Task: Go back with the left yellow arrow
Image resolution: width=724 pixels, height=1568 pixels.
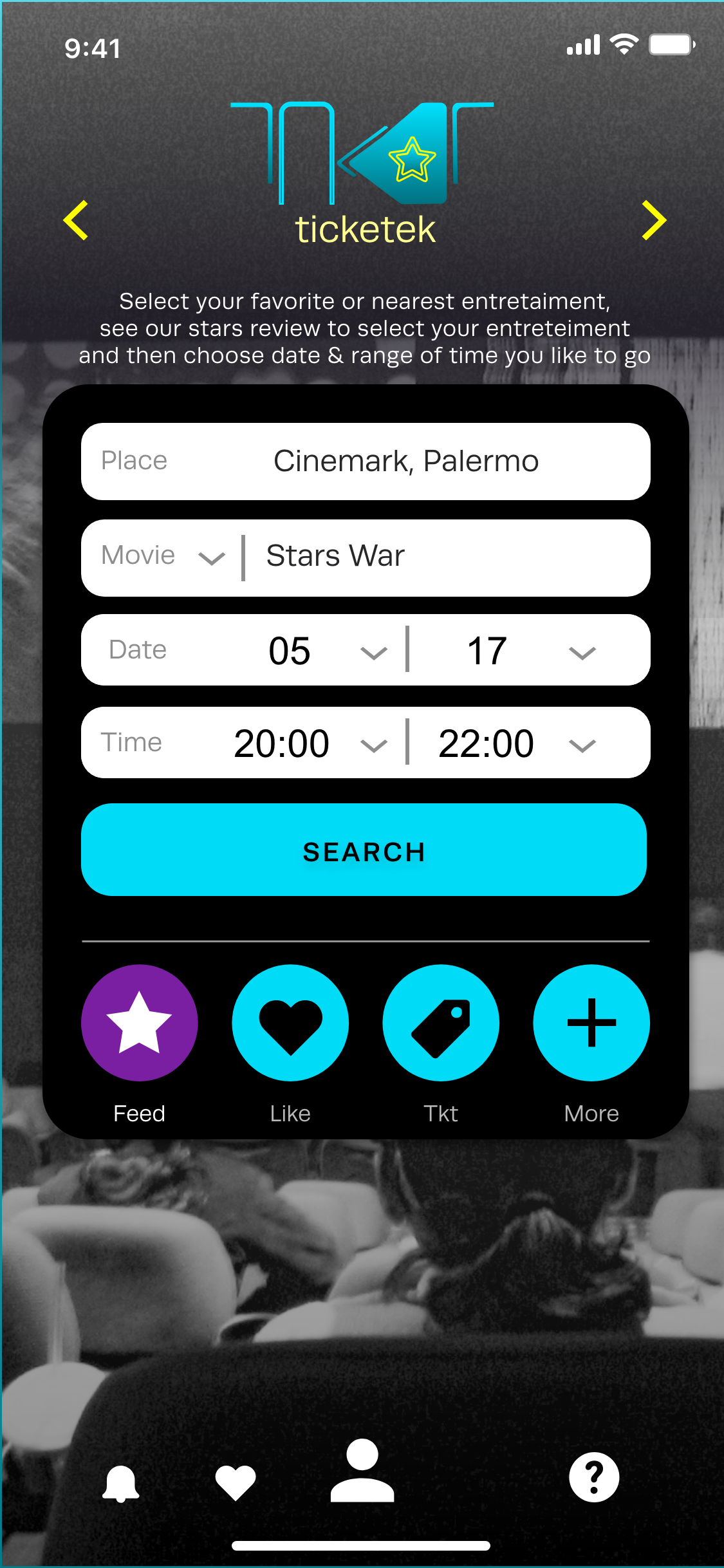Action: [x=76, y=220]
